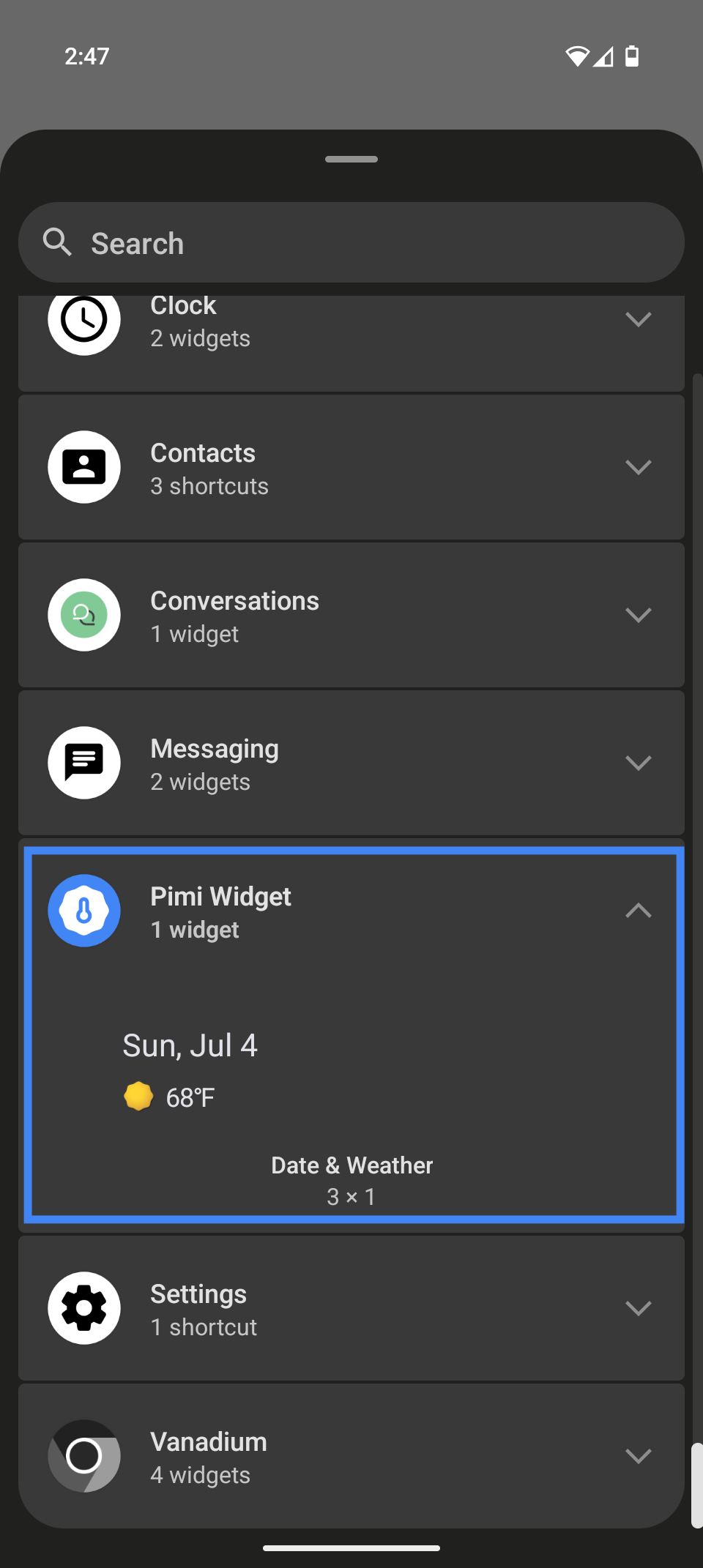Expand Contacts shortcuts list
This screenshot has width=703, height=1568.
[x=638, y=468]
